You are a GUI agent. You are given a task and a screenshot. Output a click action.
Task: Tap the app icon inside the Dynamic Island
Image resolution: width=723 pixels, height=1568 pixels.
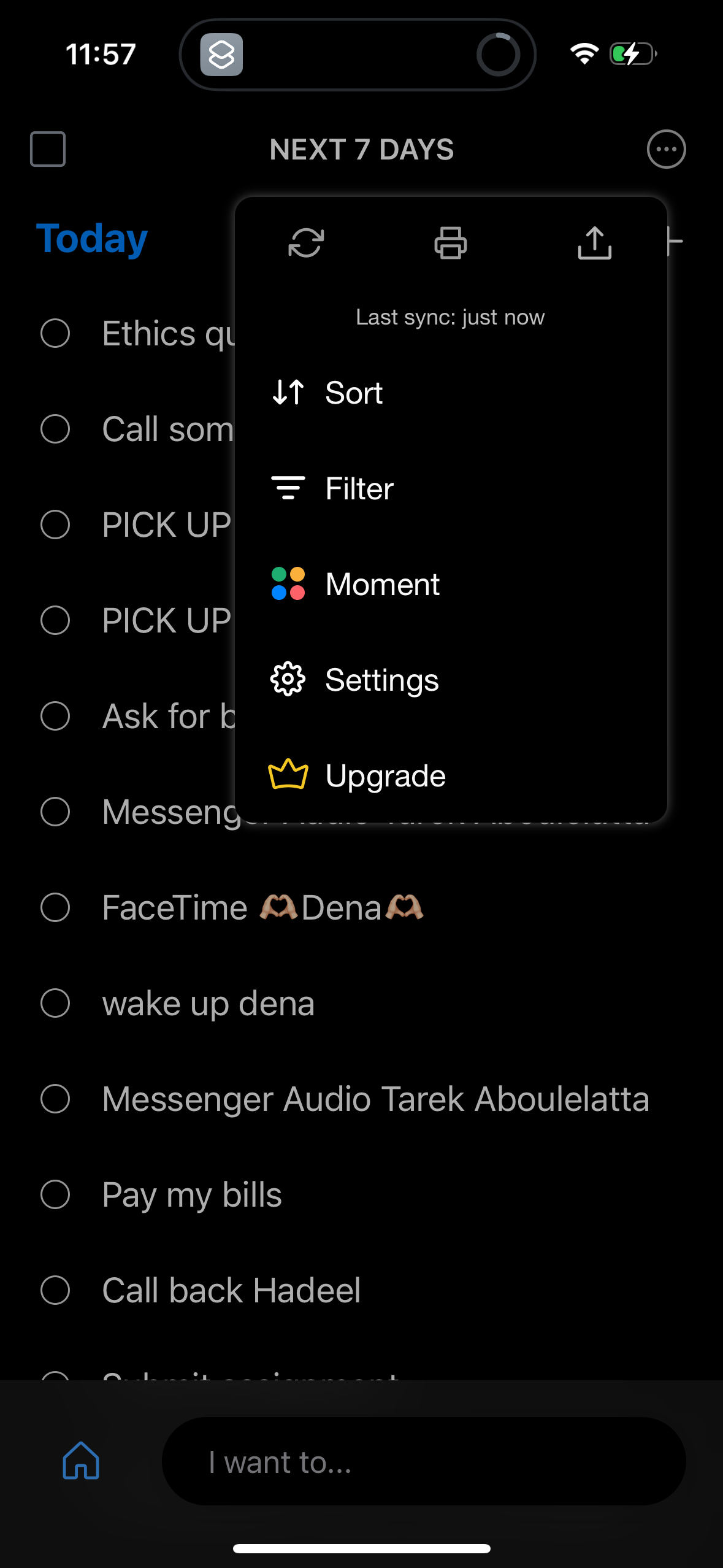pyautogui.click(x=223, y=54)
